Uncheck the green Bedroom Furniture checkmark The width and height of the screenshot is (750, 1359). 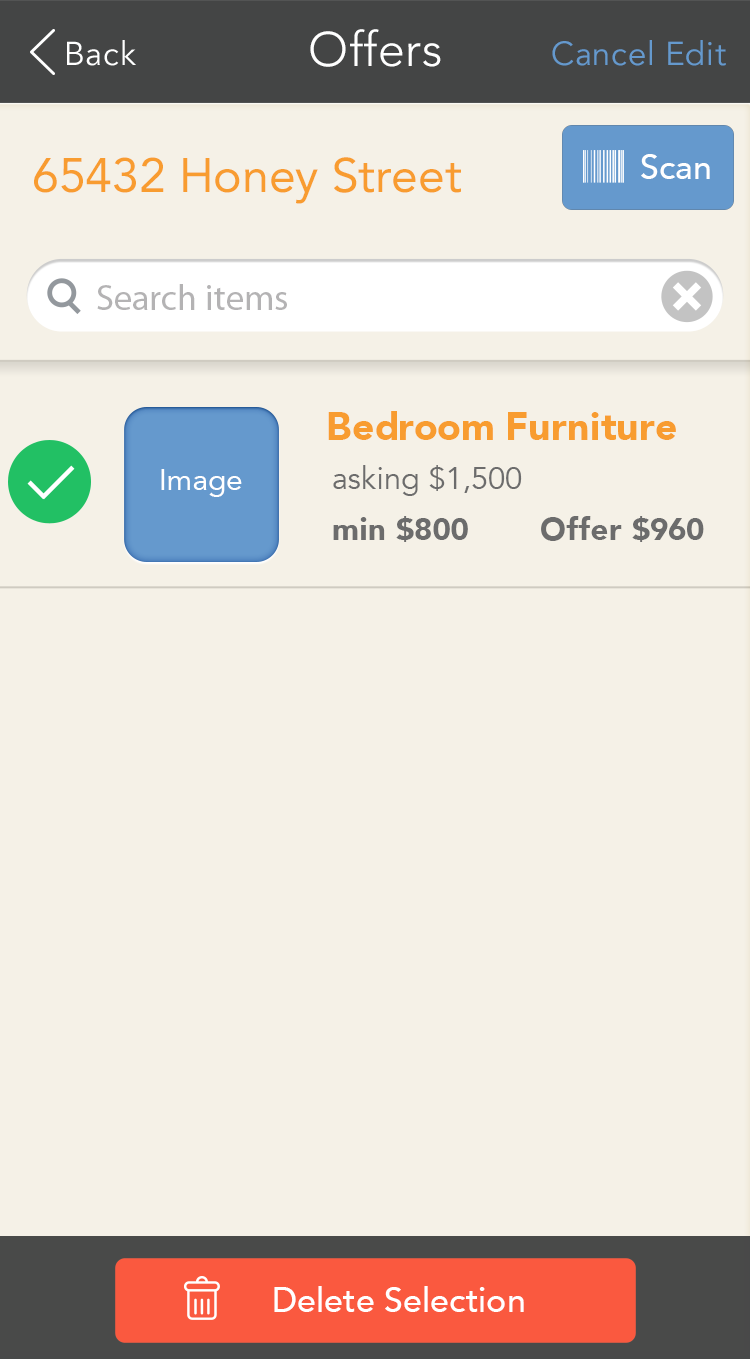coord(50,482)
